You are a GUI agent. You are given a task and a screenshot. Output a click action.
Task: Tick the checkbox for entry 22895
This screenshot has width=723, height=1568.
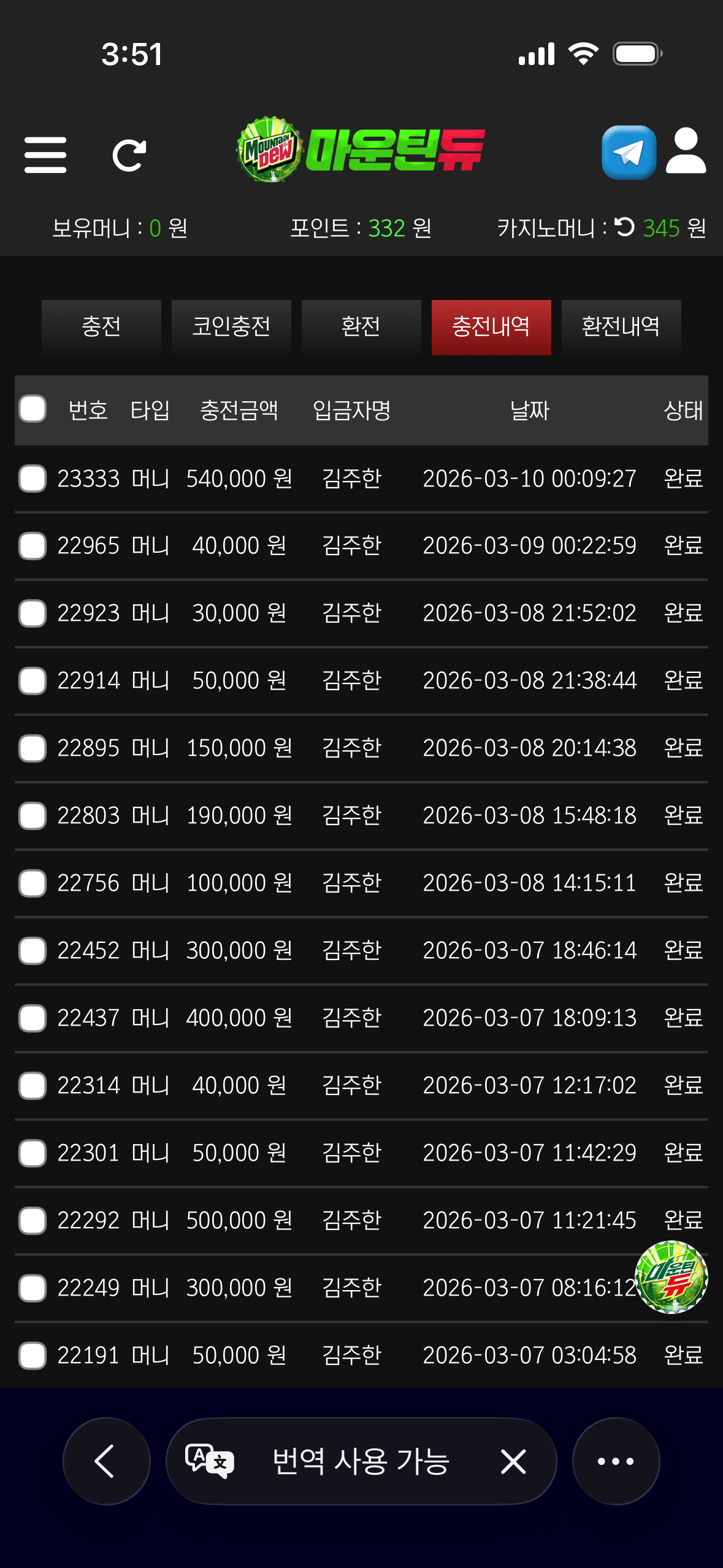click(33, 748)
